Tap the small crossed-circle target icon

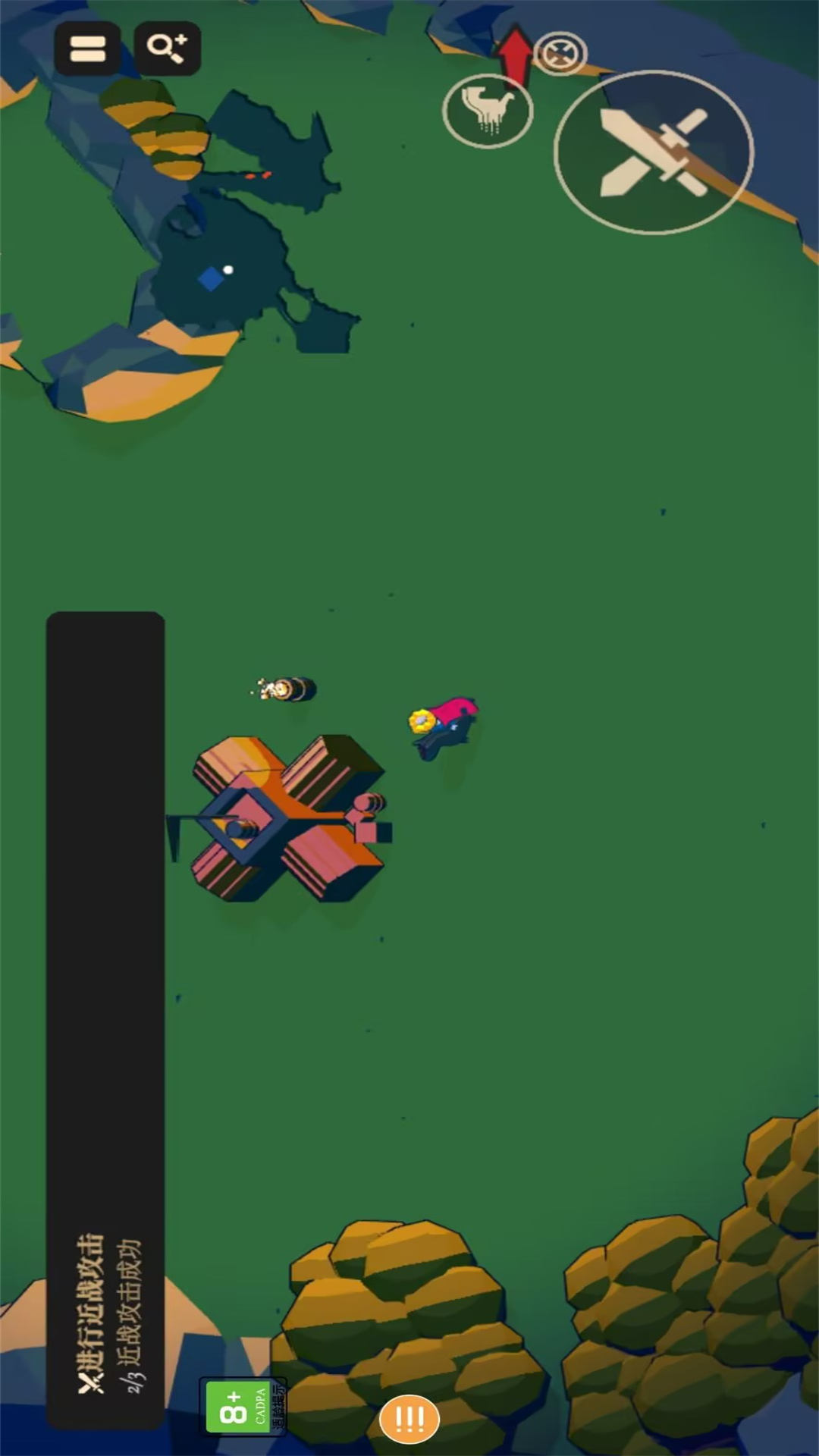pyautogui.click(x=560, y=54)
